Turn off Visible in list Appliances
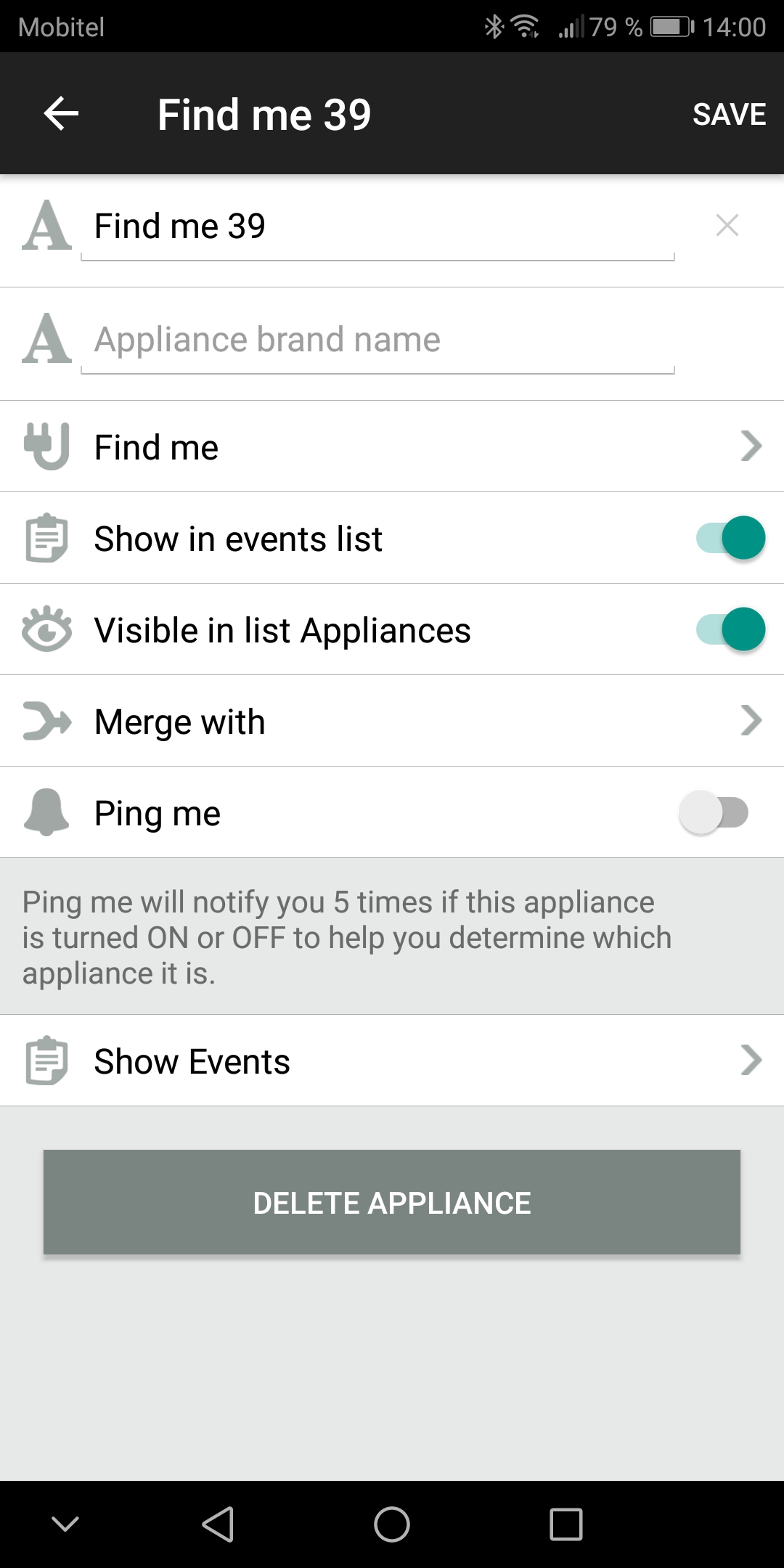 [730, 629]
